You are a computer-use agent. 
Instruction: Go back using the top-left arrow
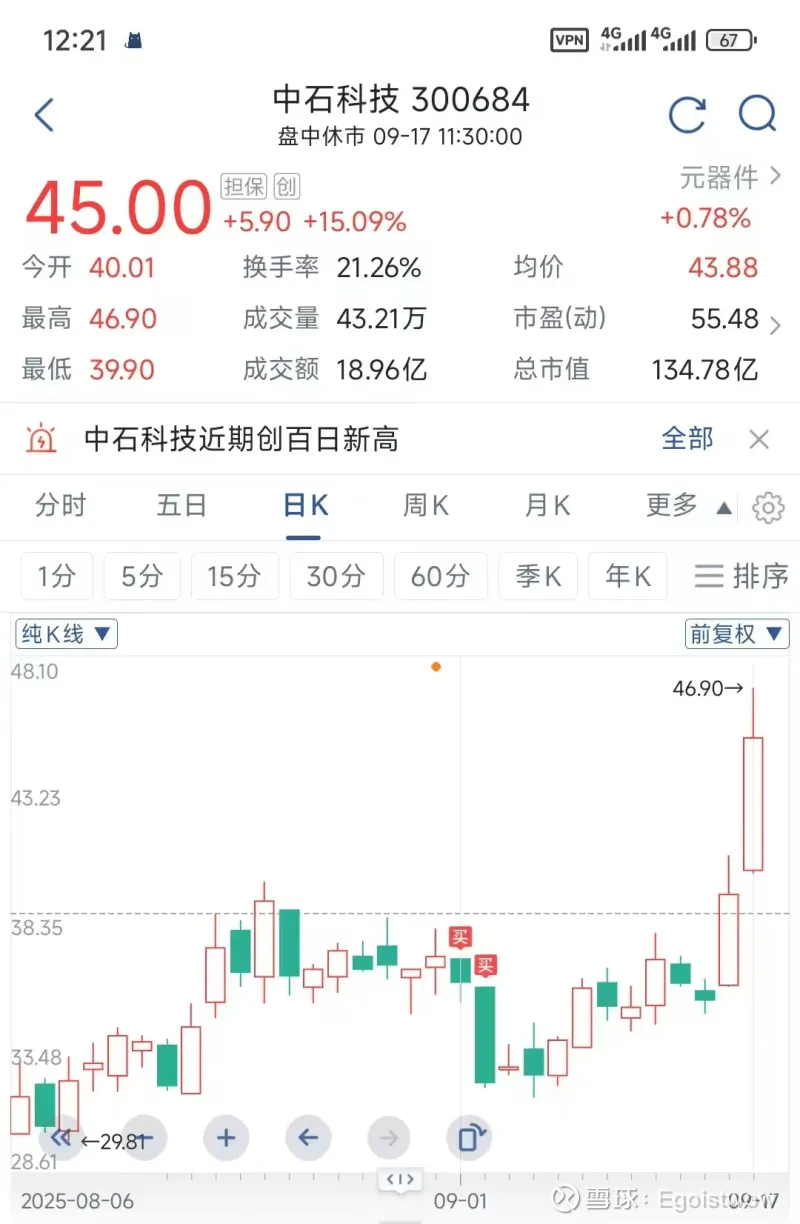[44, 115]
